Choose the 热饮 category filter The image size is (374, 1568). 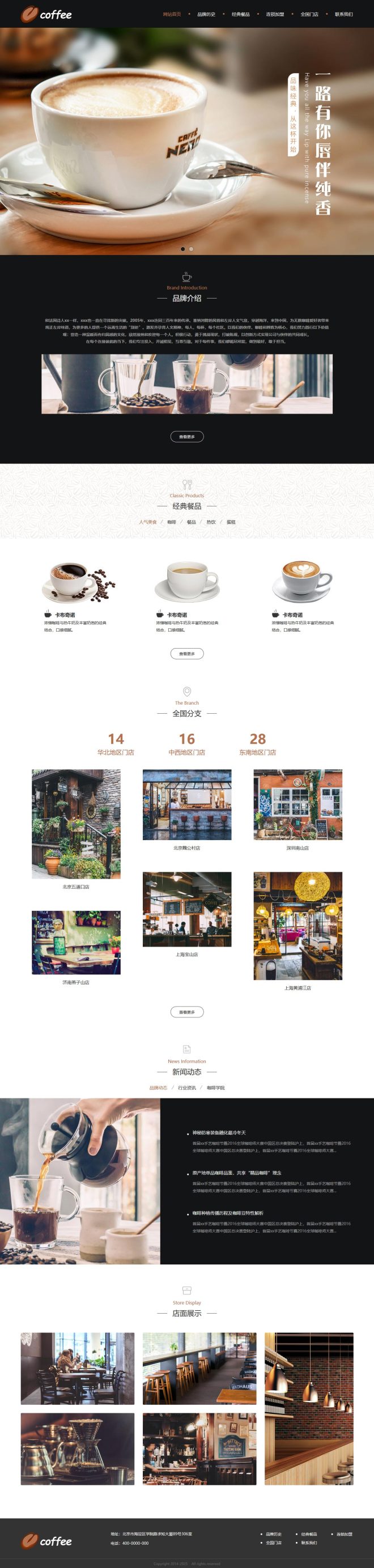tap(211, 522)
